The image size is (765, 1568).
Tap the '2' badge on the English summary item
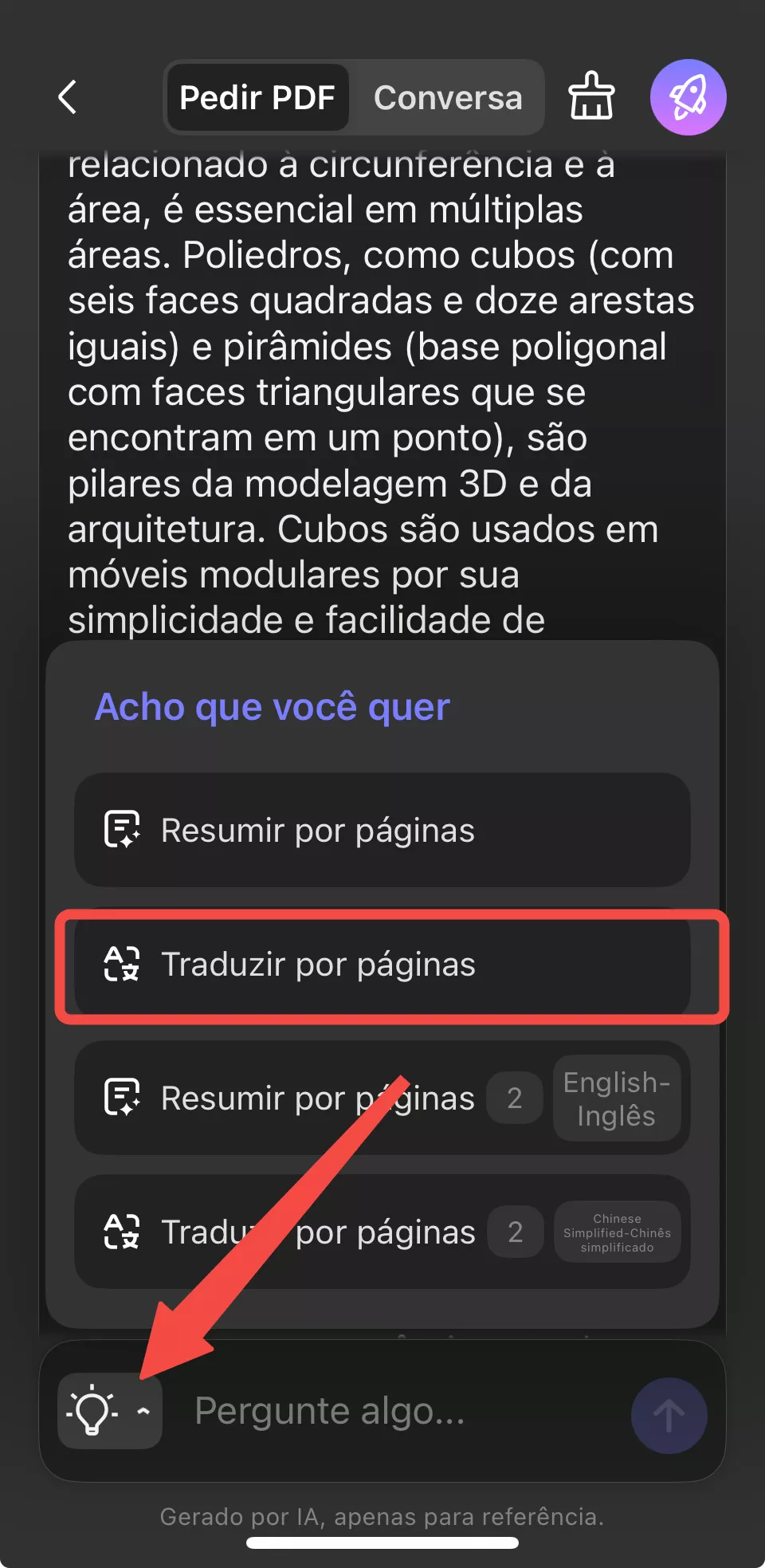[514, 1098]
